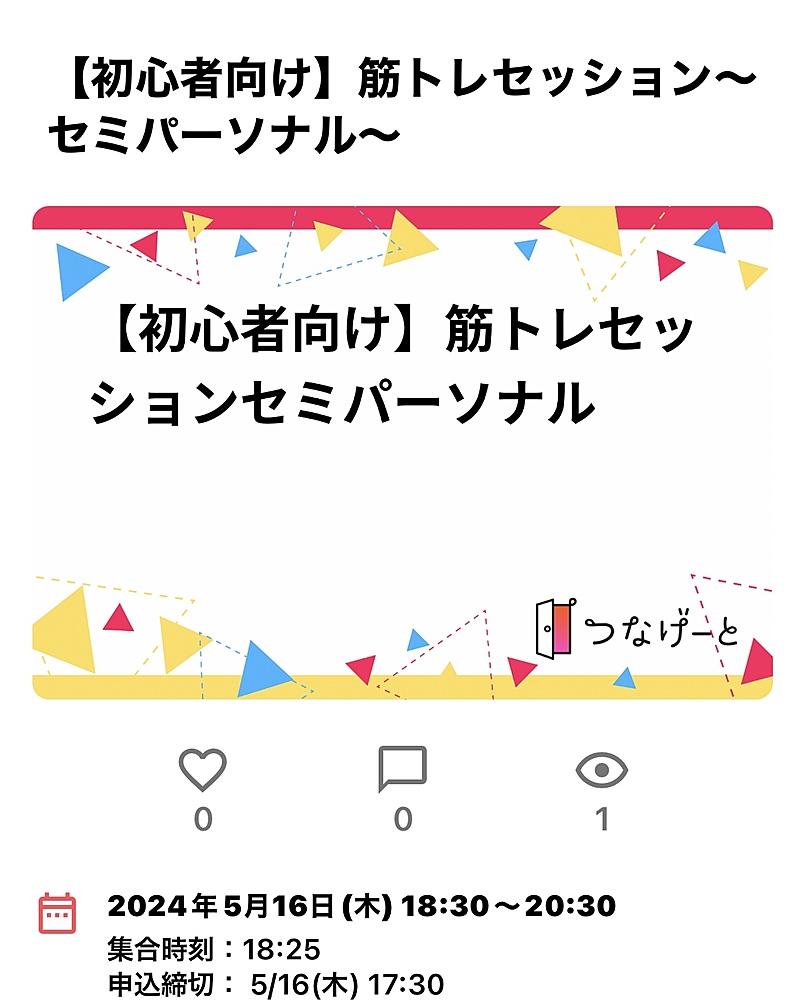
Task: Like this event with the heart icon
Action: 203,770
